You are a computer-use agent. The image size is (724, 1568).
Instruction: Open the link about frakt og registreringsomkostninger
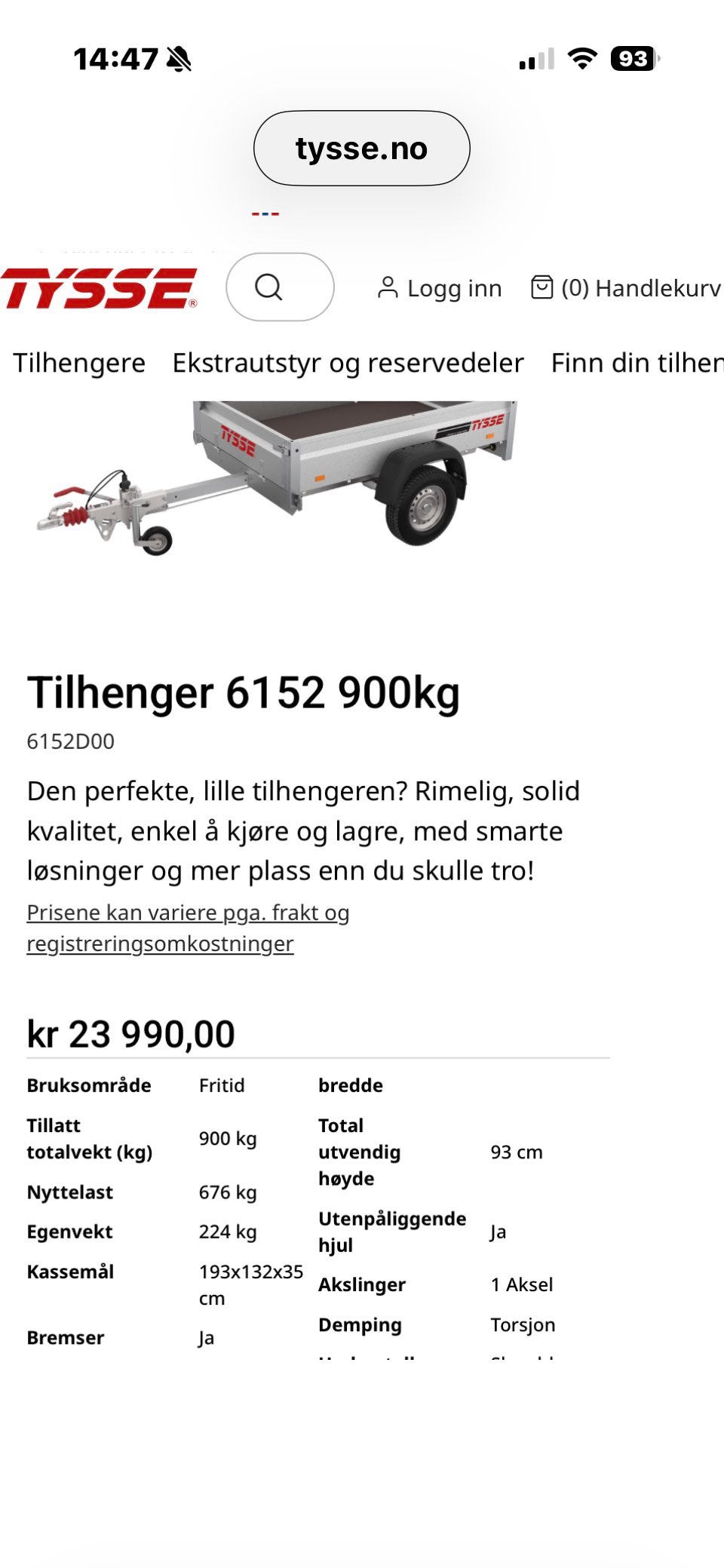click(189, 927)
